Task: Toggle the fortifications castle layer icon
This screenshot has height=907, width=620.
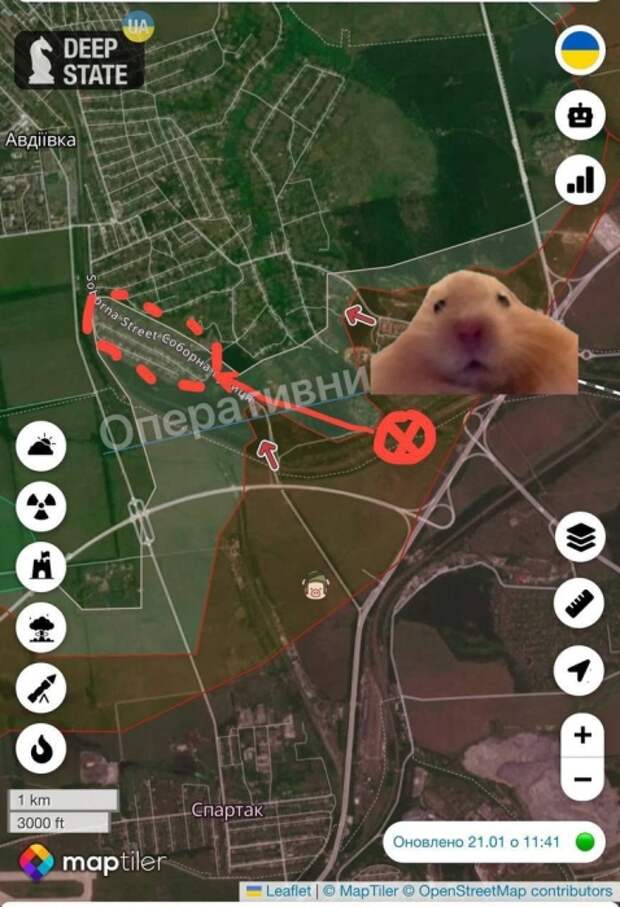Action: tap(41, 567)
